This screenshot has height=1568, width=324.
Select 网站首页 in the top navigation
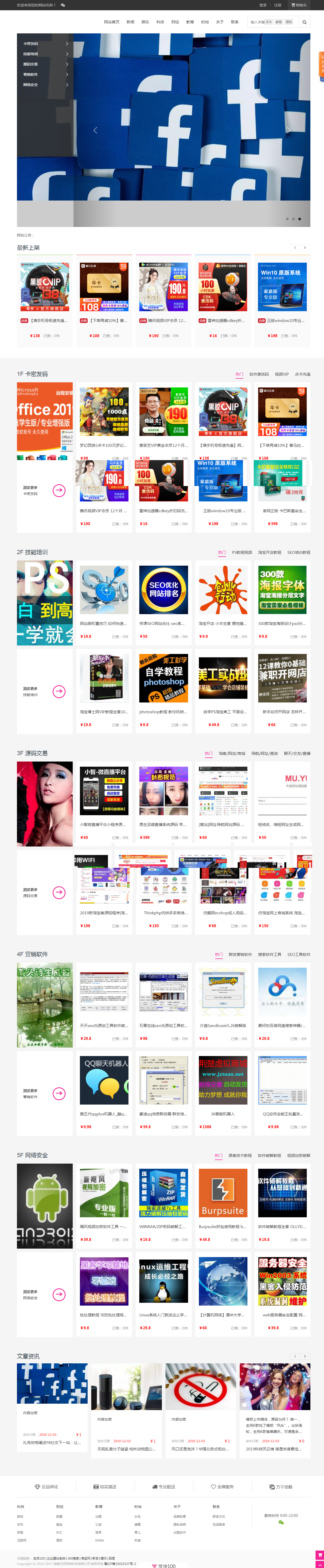click(x=112, y=22)
